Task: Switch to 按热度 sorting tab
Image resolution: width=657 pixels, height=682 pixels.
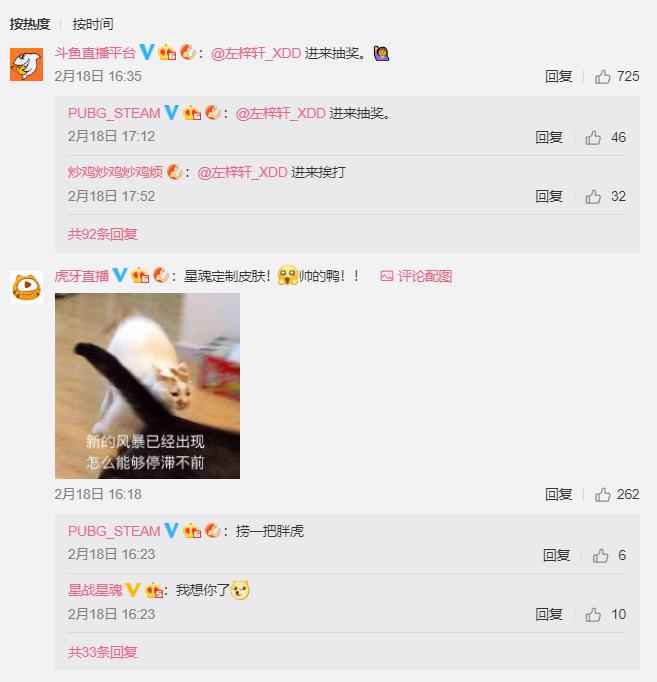Action: [x=29, y=23]
